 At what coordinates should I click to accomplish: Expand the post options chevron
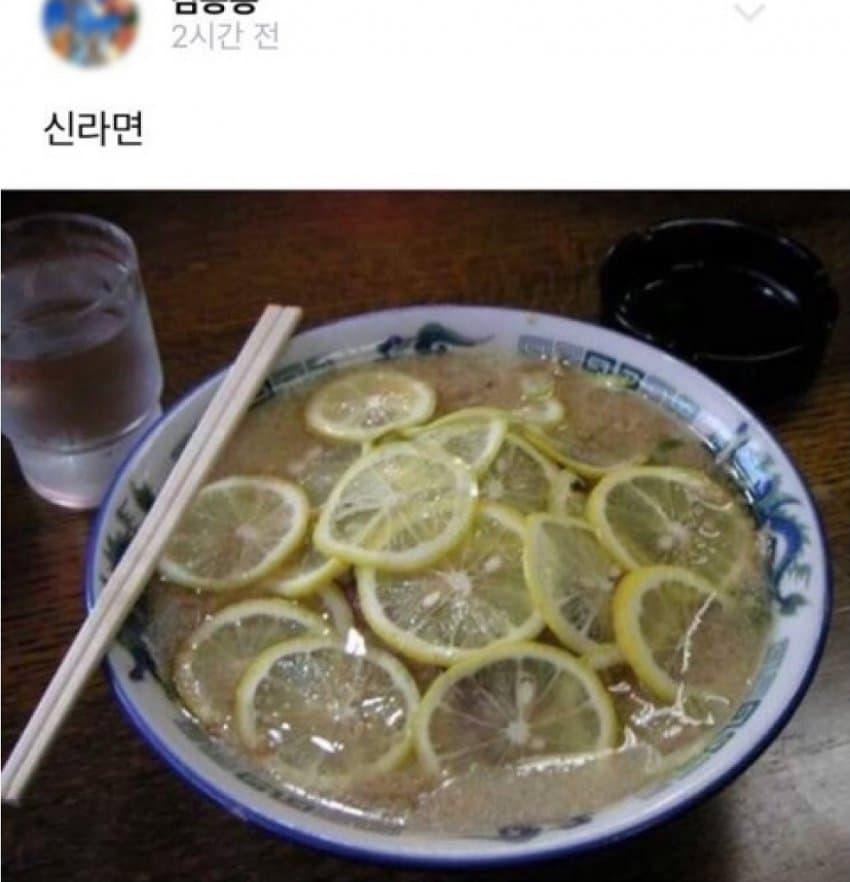tap(749, 12)
